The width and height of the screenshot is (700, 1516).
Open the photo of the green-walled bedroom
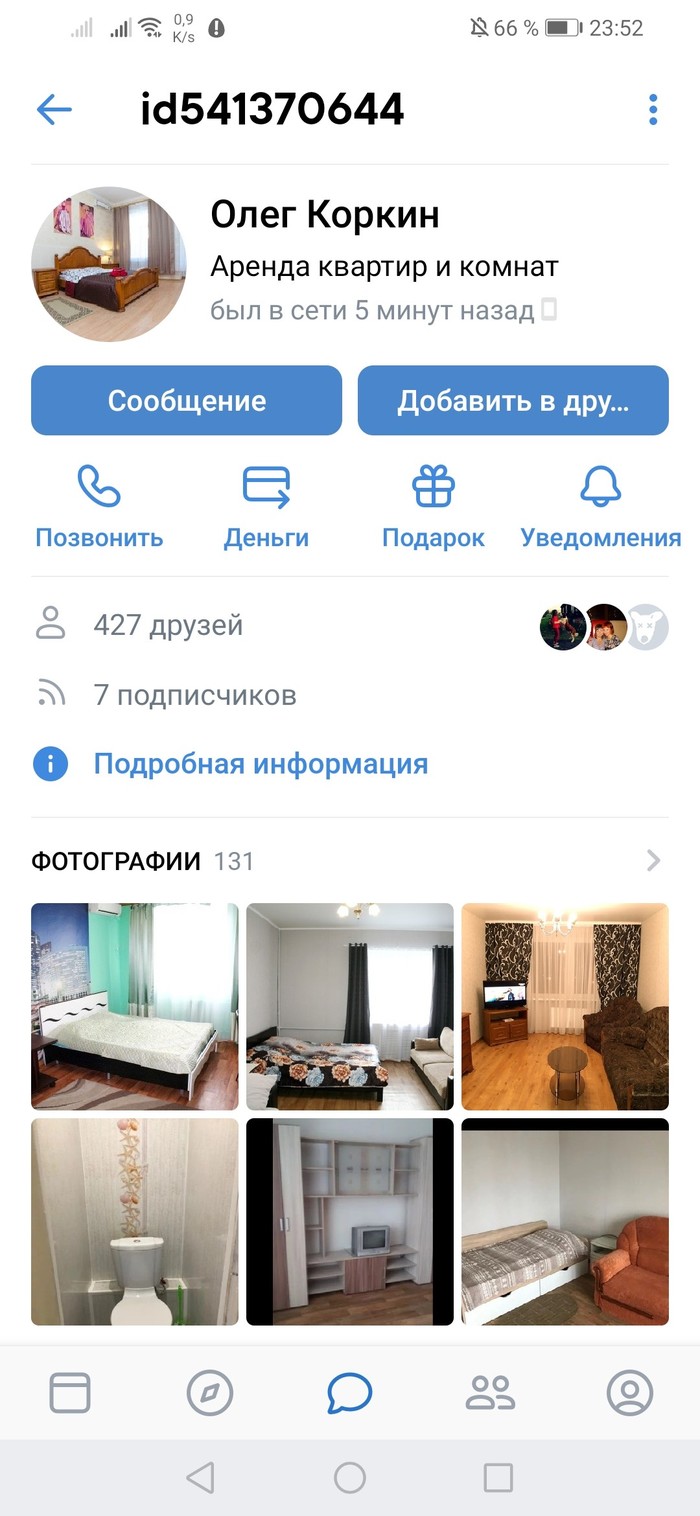[x=135, y=1006]
